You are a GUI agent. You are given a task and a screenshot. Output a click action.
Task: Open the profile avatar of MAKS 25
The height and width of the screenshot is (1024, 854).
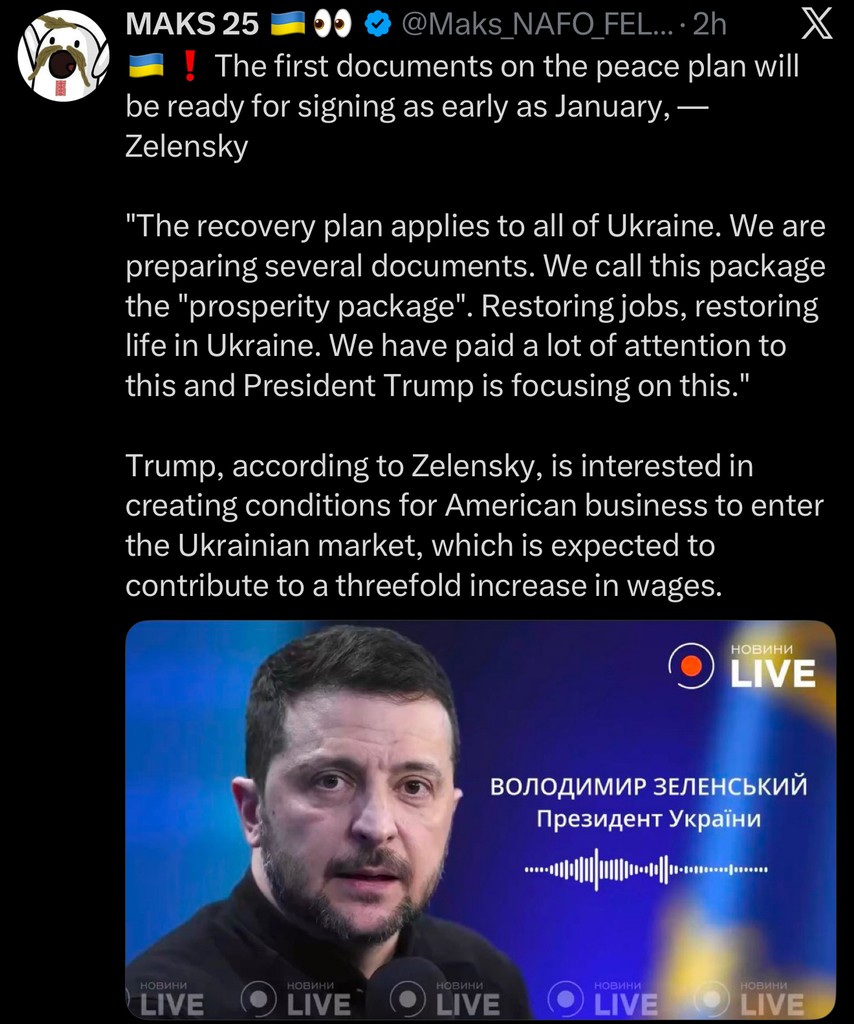pyautogui.click(x=62, y=55)
